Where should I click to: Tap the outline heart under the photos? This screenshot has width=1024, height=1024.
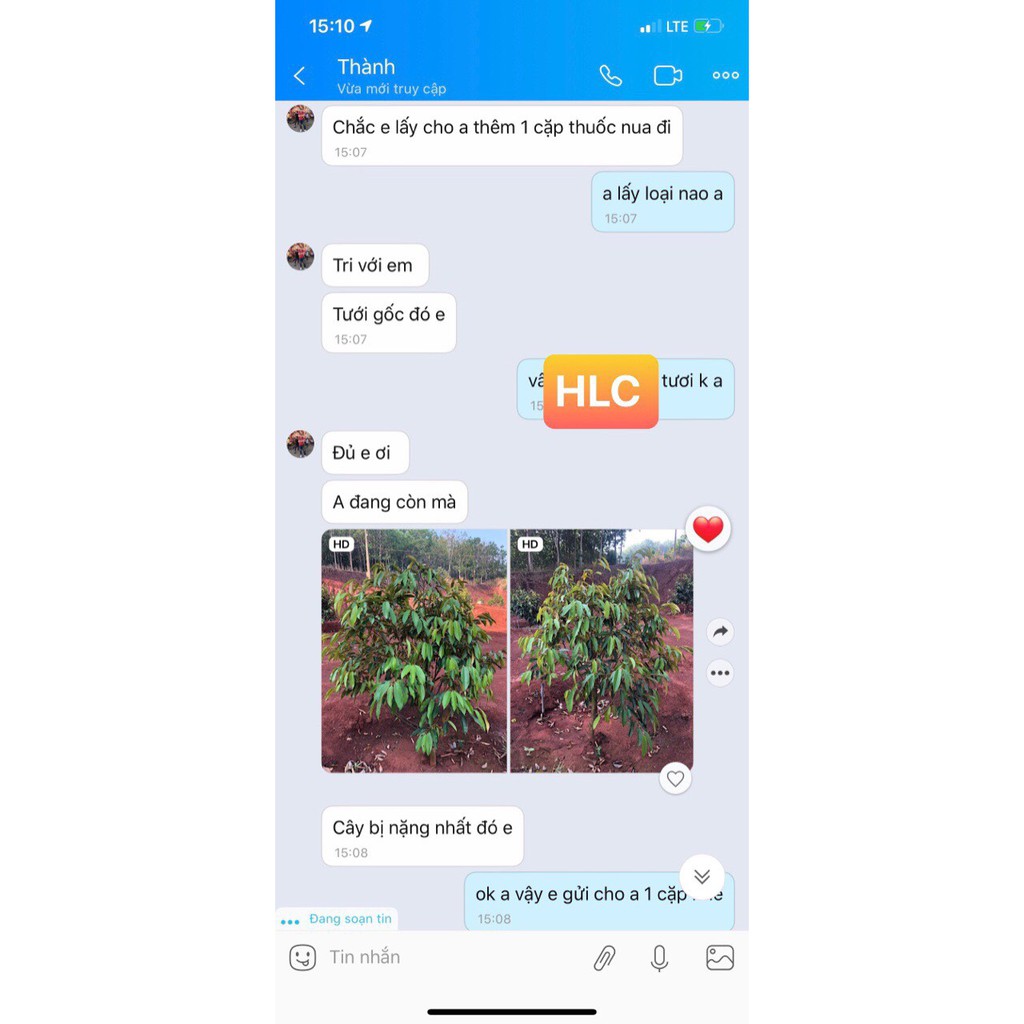[676, 778]
